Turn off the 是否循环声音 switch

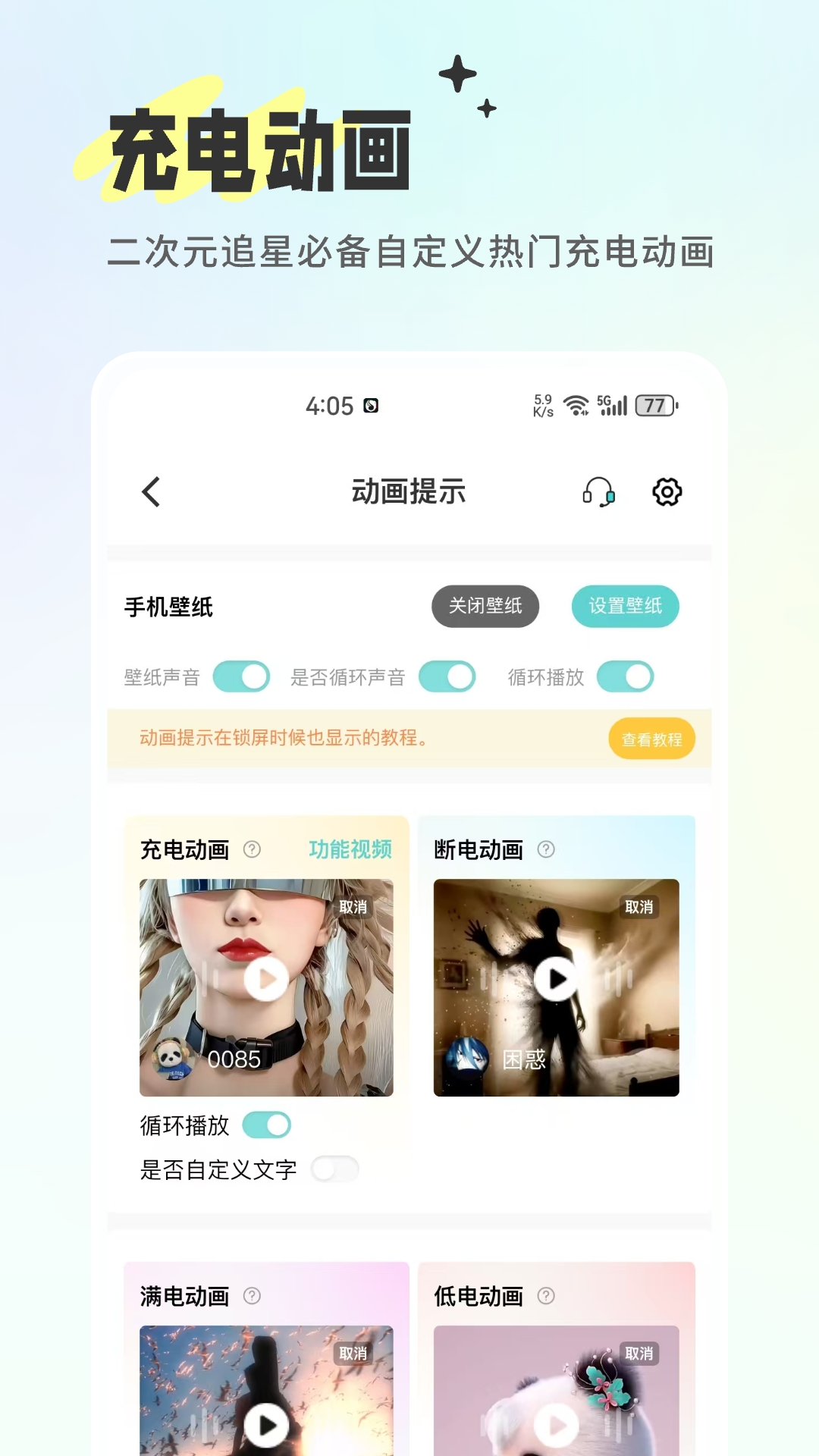coord(447,676)
